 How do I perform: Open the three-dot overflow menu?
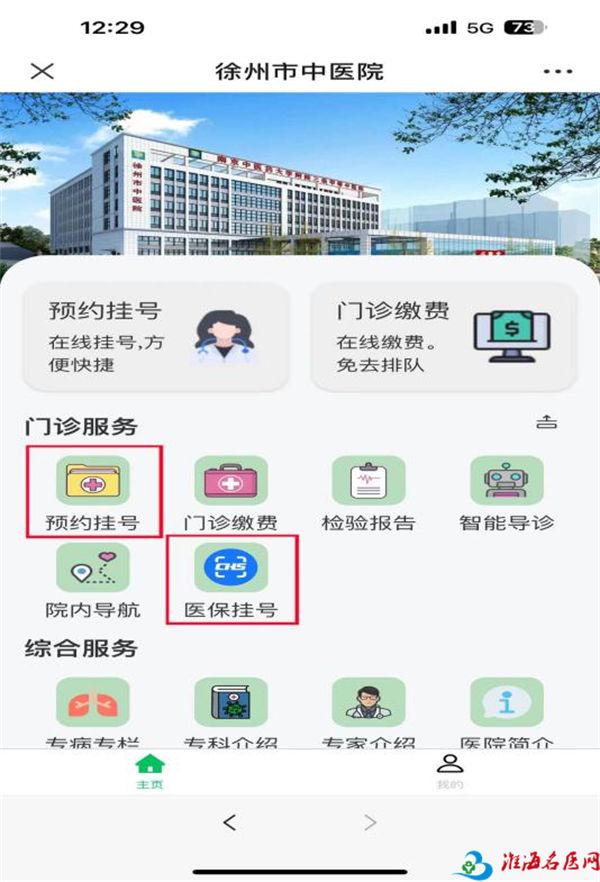[x=557, y=71]
